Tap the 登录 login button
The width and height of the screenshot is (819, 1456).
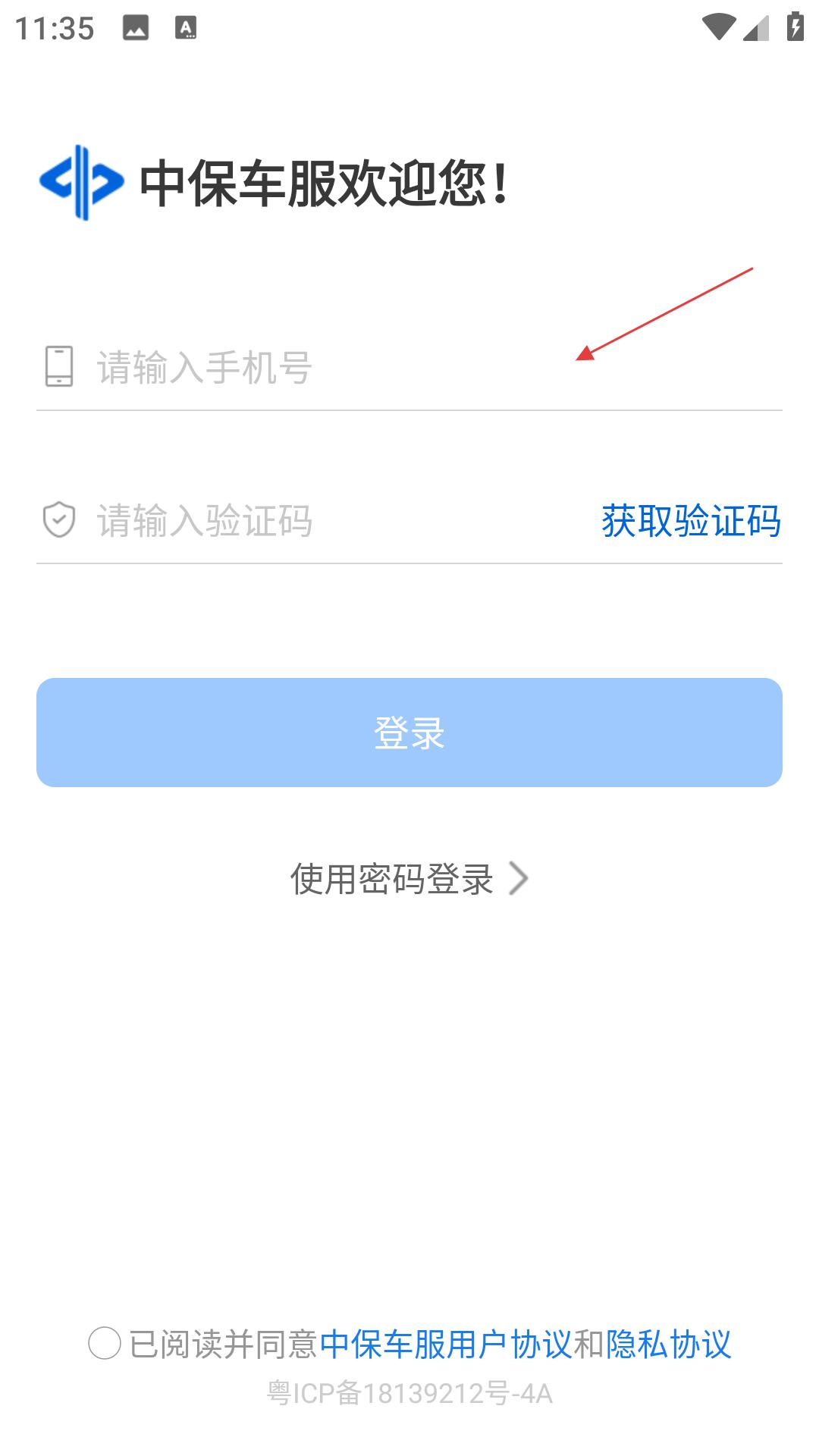409,733
